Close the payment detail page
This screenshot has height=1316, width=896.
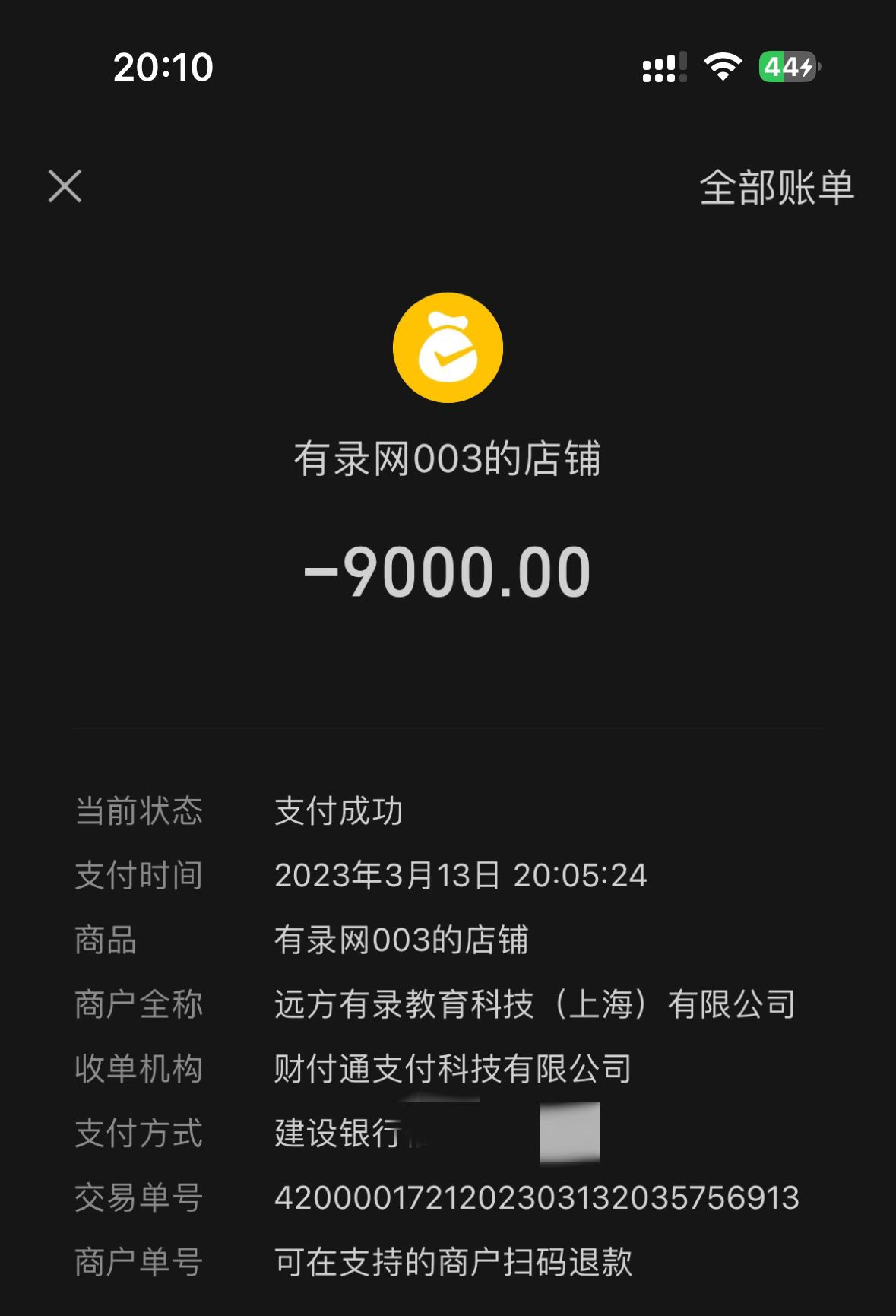pyautogui.click(x=65, y=186)
